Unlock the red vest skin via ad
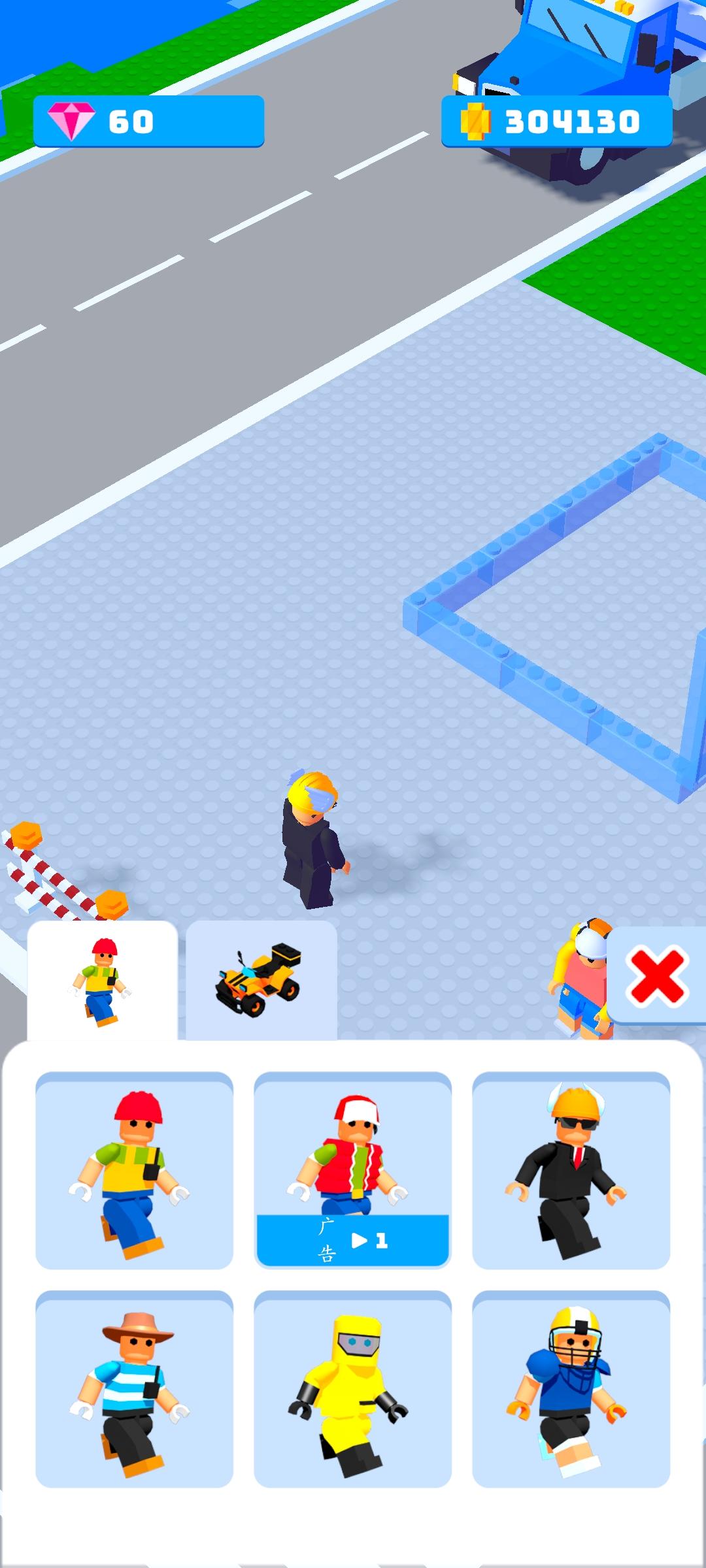 (x=352, y=1240)
